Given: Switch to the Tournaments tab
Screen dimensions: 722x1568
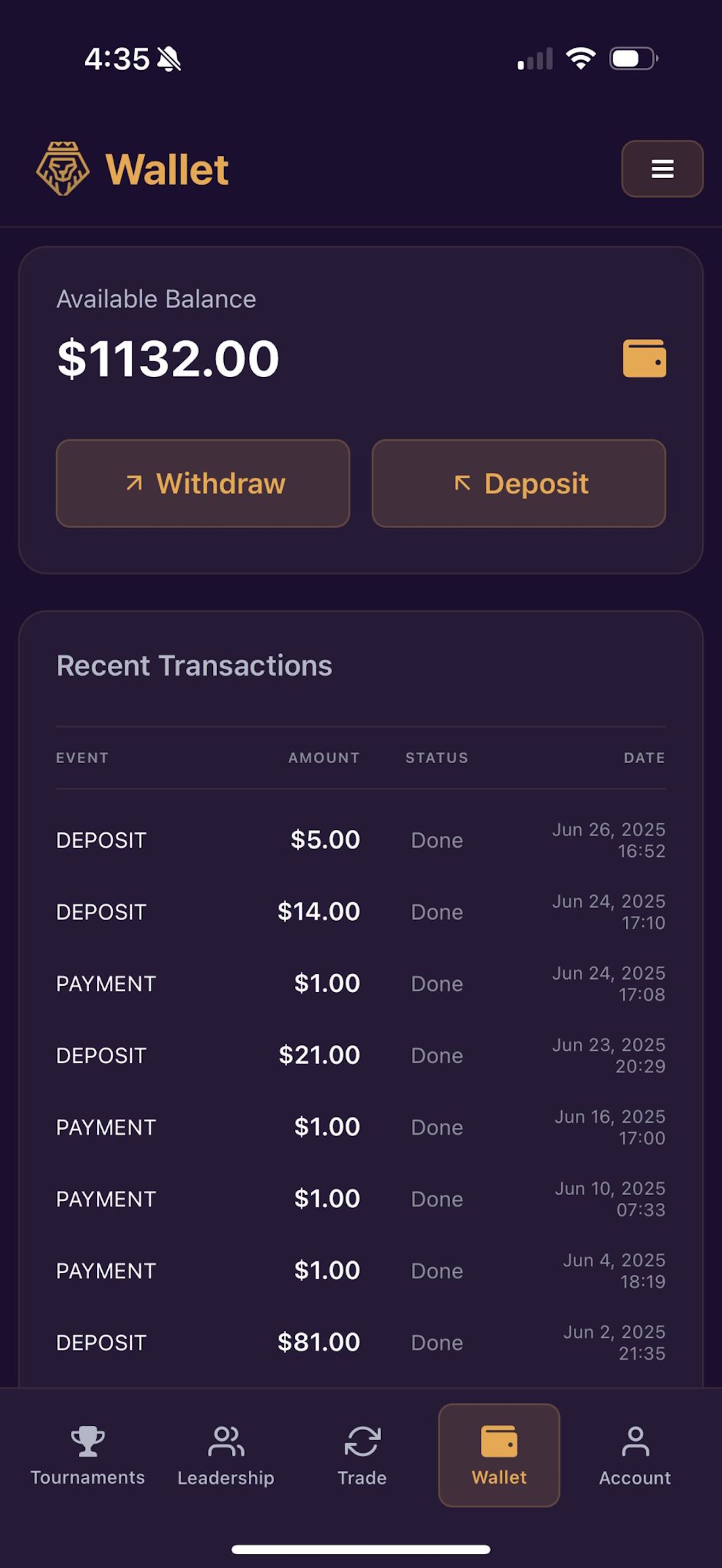Looking at the screenshot, I should point(88,1455).
